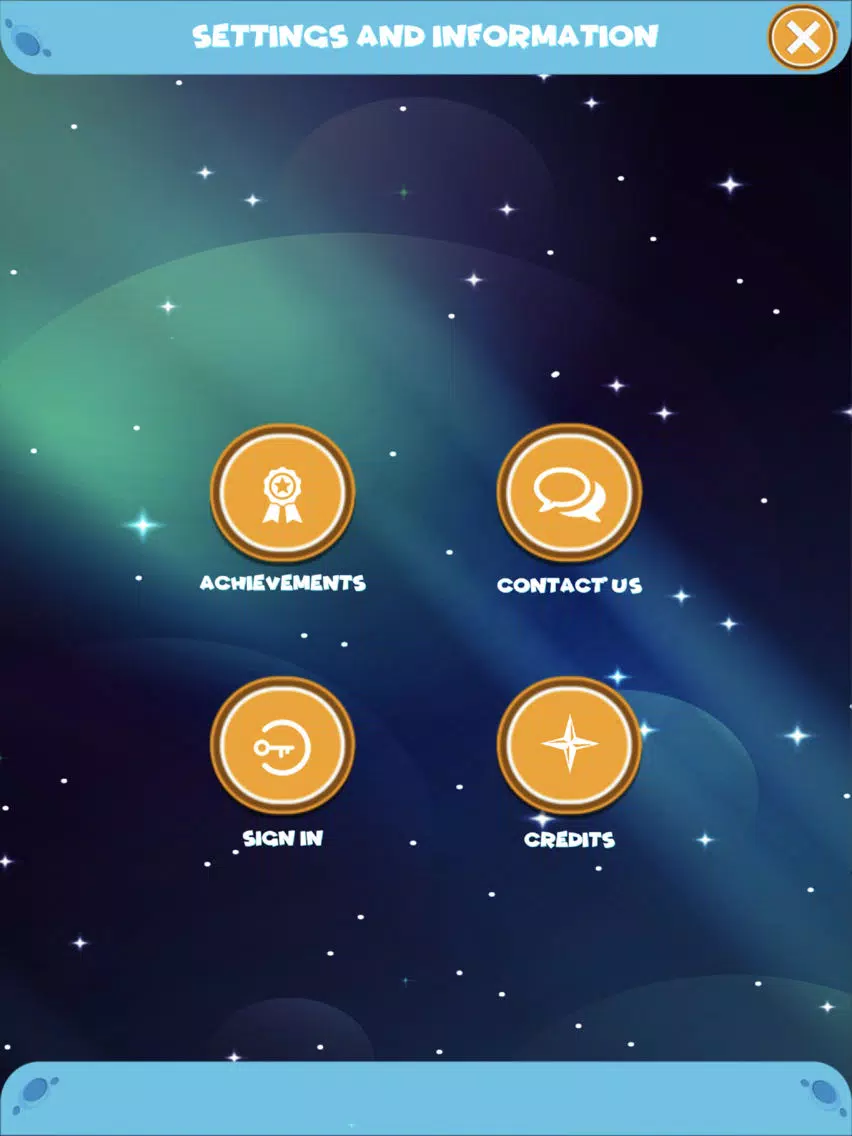This screenshot has height=1136, width=852.
Task: Close the Settings and Information screen
Action: [802, 38]
